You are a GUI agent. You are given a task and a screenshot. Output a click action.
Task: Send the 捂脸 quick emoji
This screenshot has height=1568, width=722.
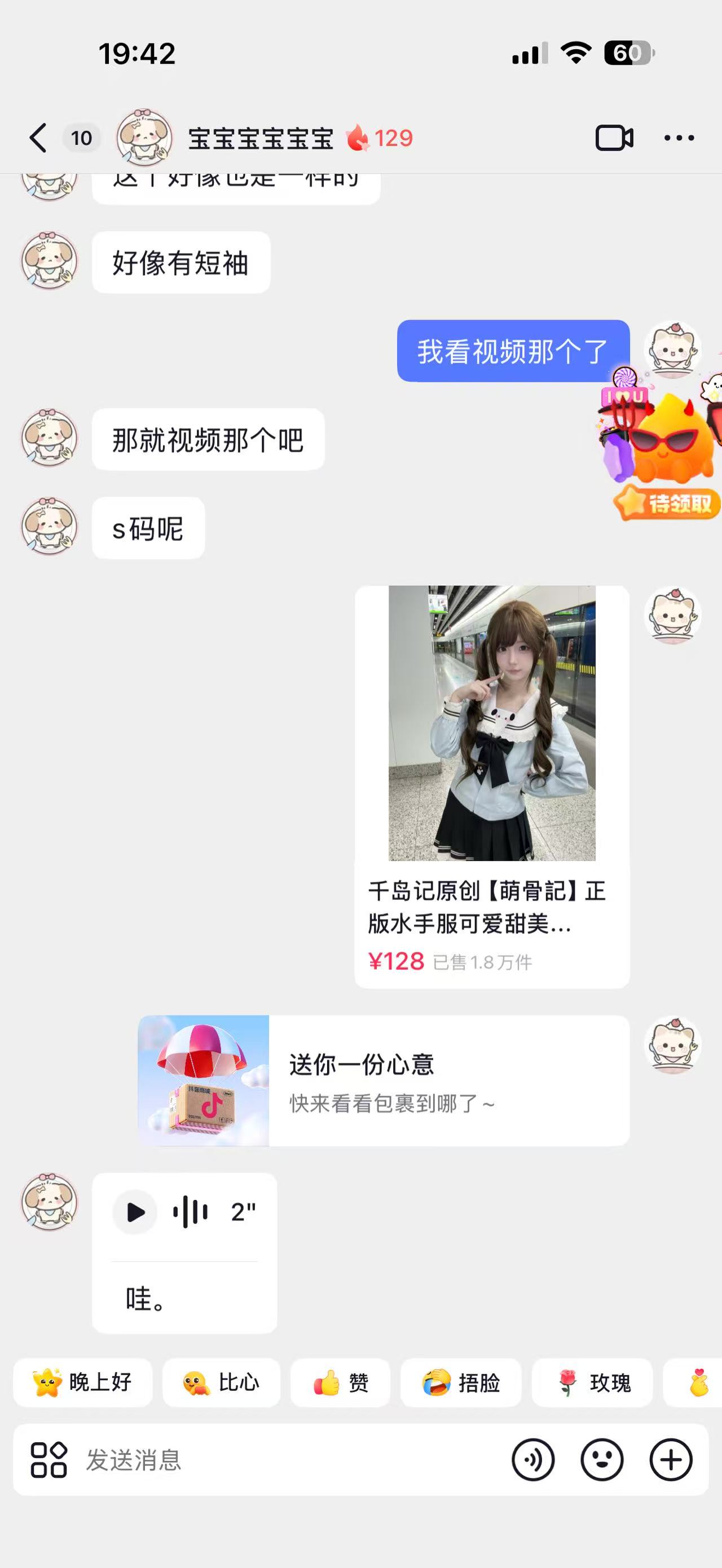pos(461,1383)
